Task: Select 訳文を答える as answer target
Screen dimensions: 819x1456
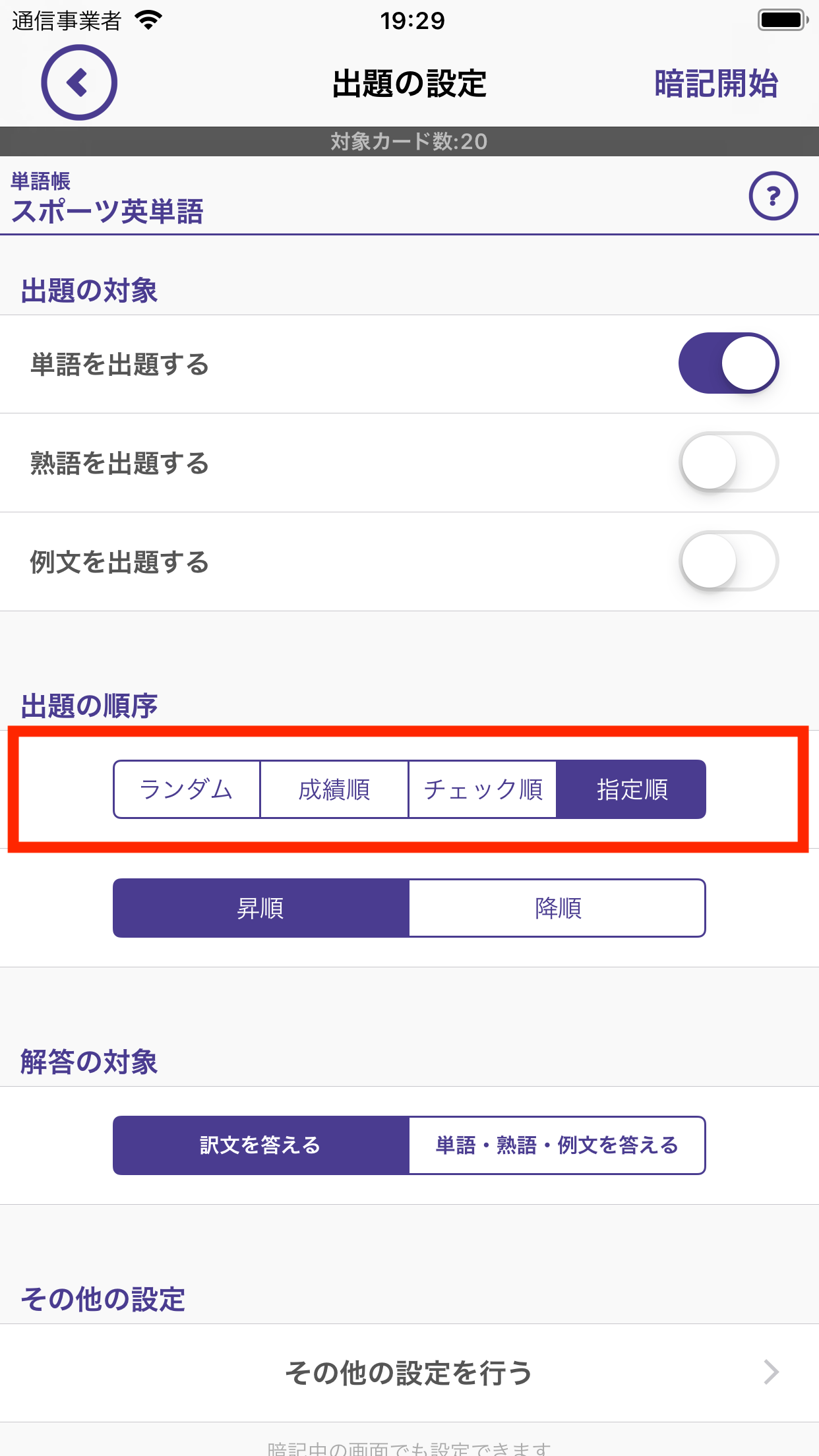Action: 260,1145
